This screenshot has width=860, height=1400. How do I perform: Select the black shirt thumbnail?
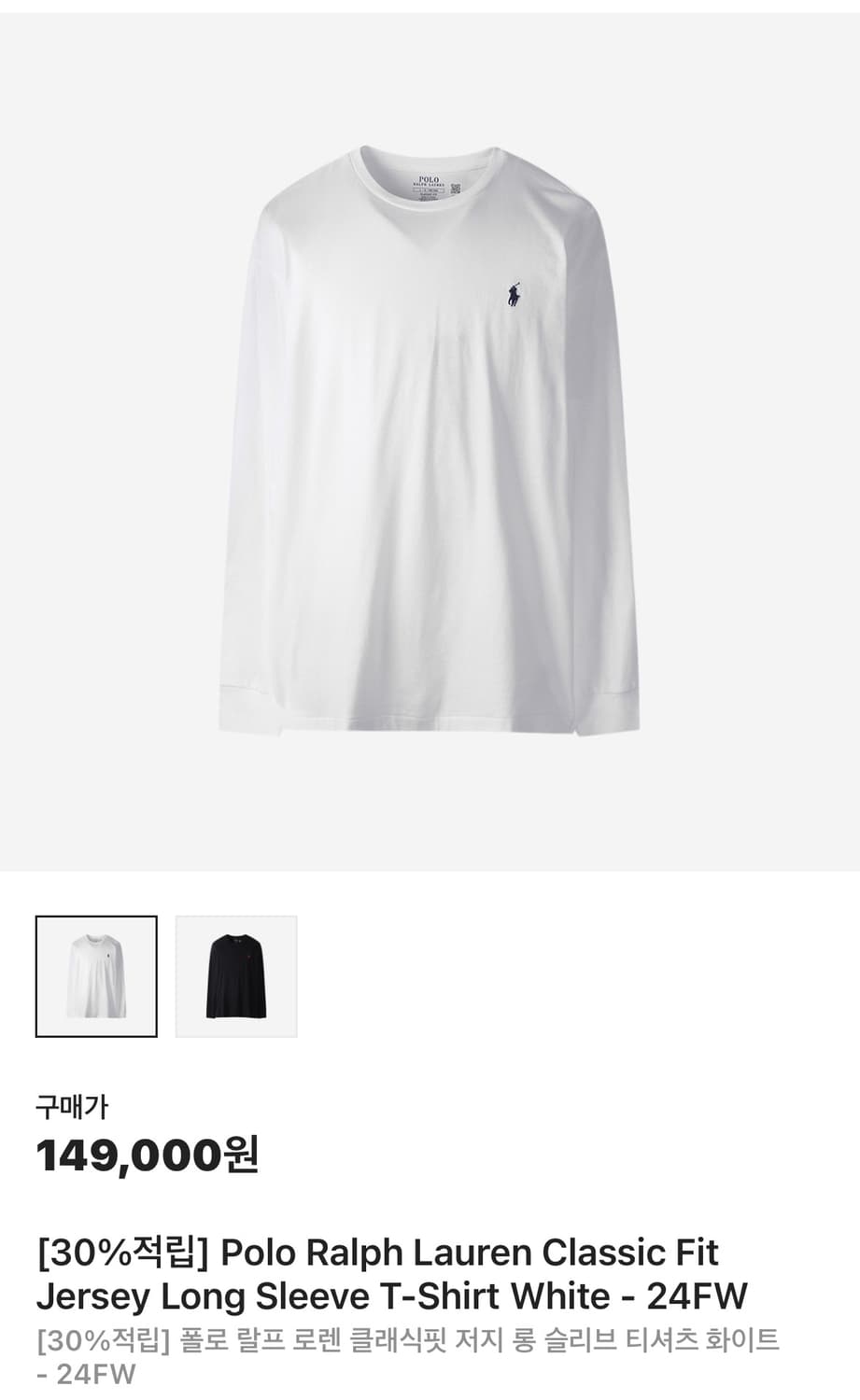pos(236,976)
